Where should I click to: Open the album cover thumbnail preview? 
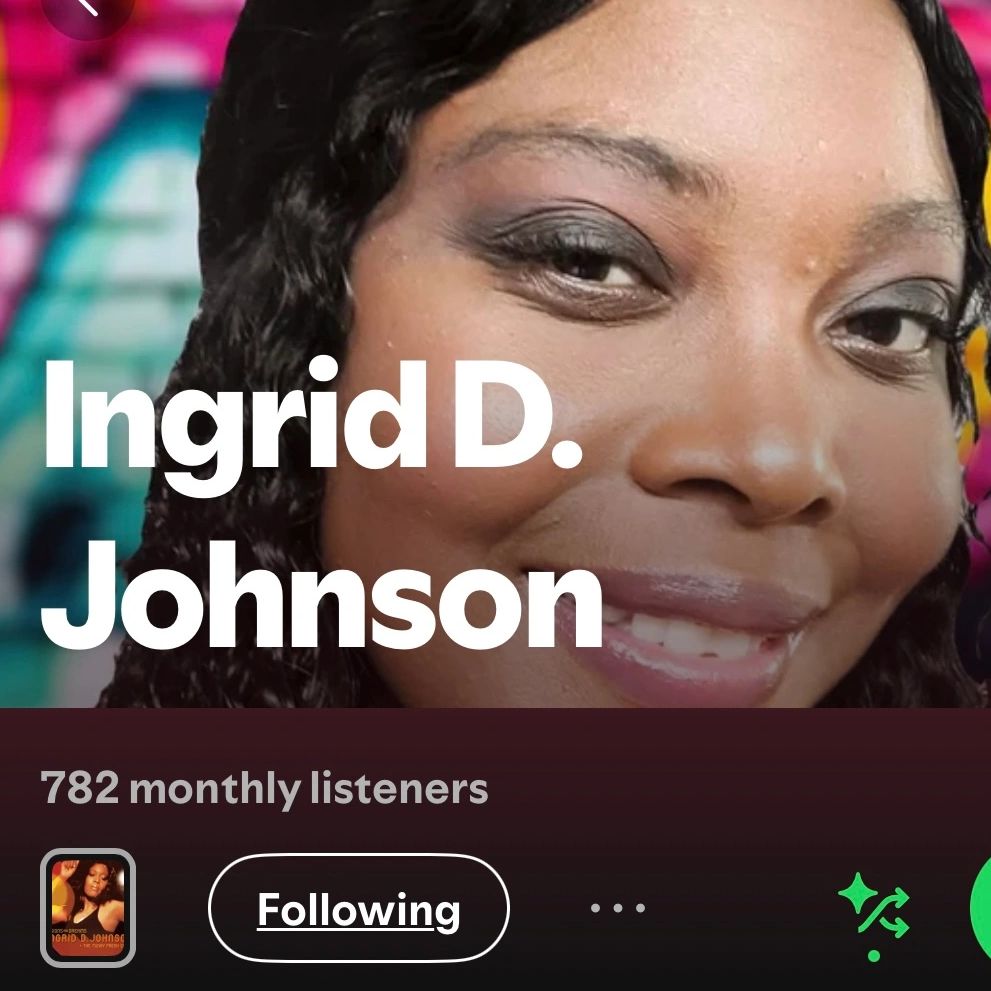click(x=88, y=908)
